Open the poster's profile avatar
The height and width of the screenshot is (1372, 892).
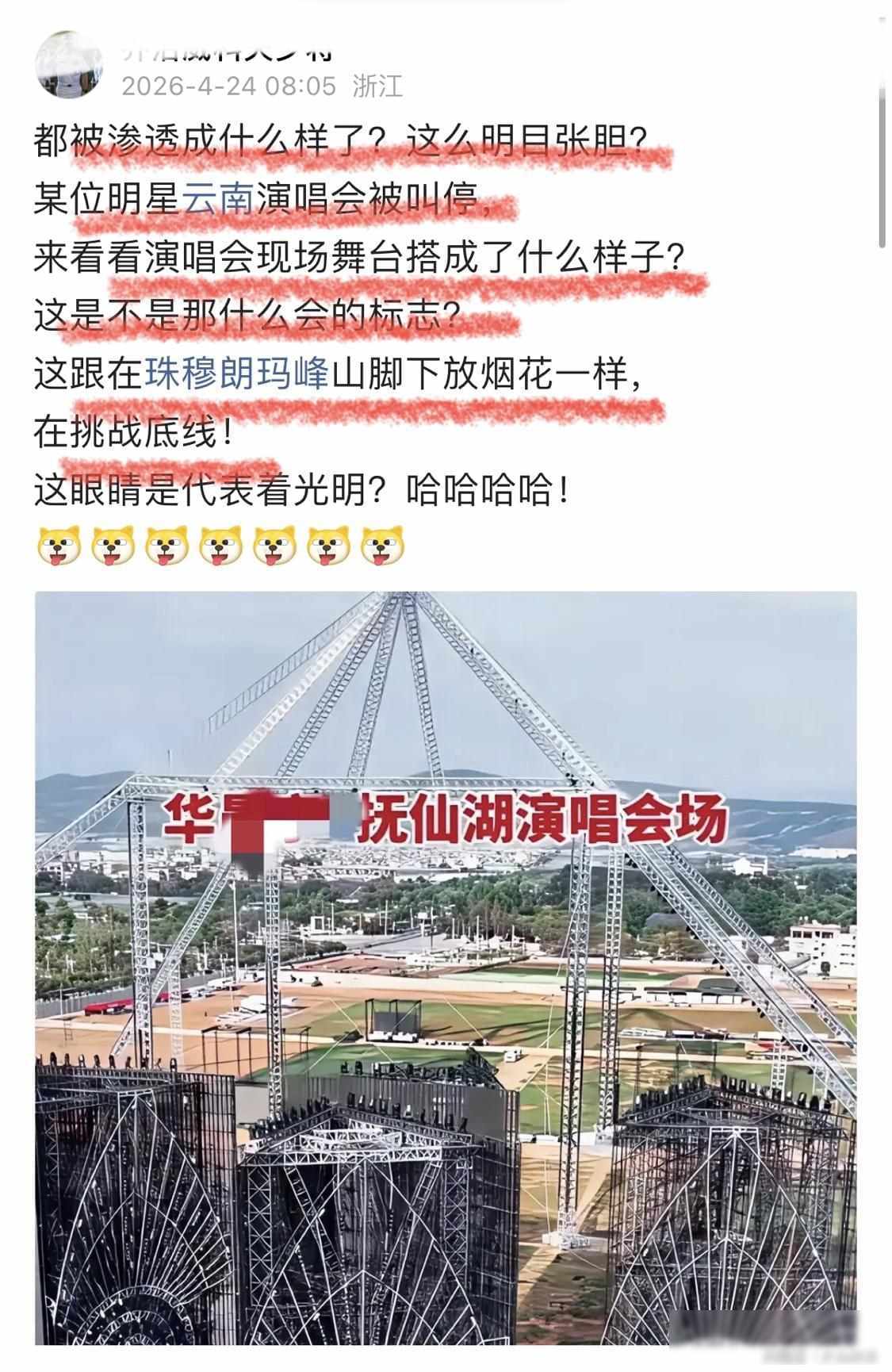pos(69,67)
